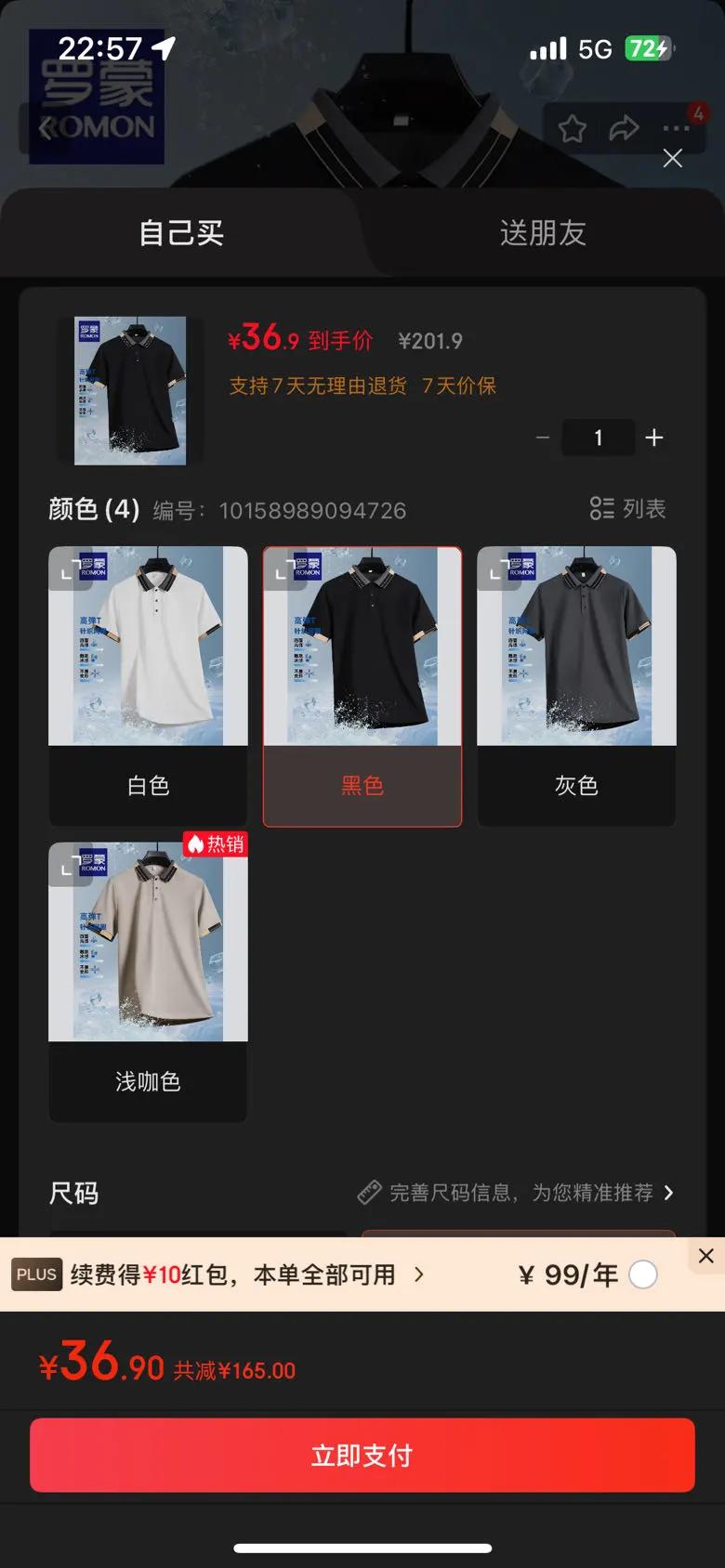This screenshot has width=725, height=1568.
Task: Switch to the 送朋友 tab
Action: click(543, 233)
